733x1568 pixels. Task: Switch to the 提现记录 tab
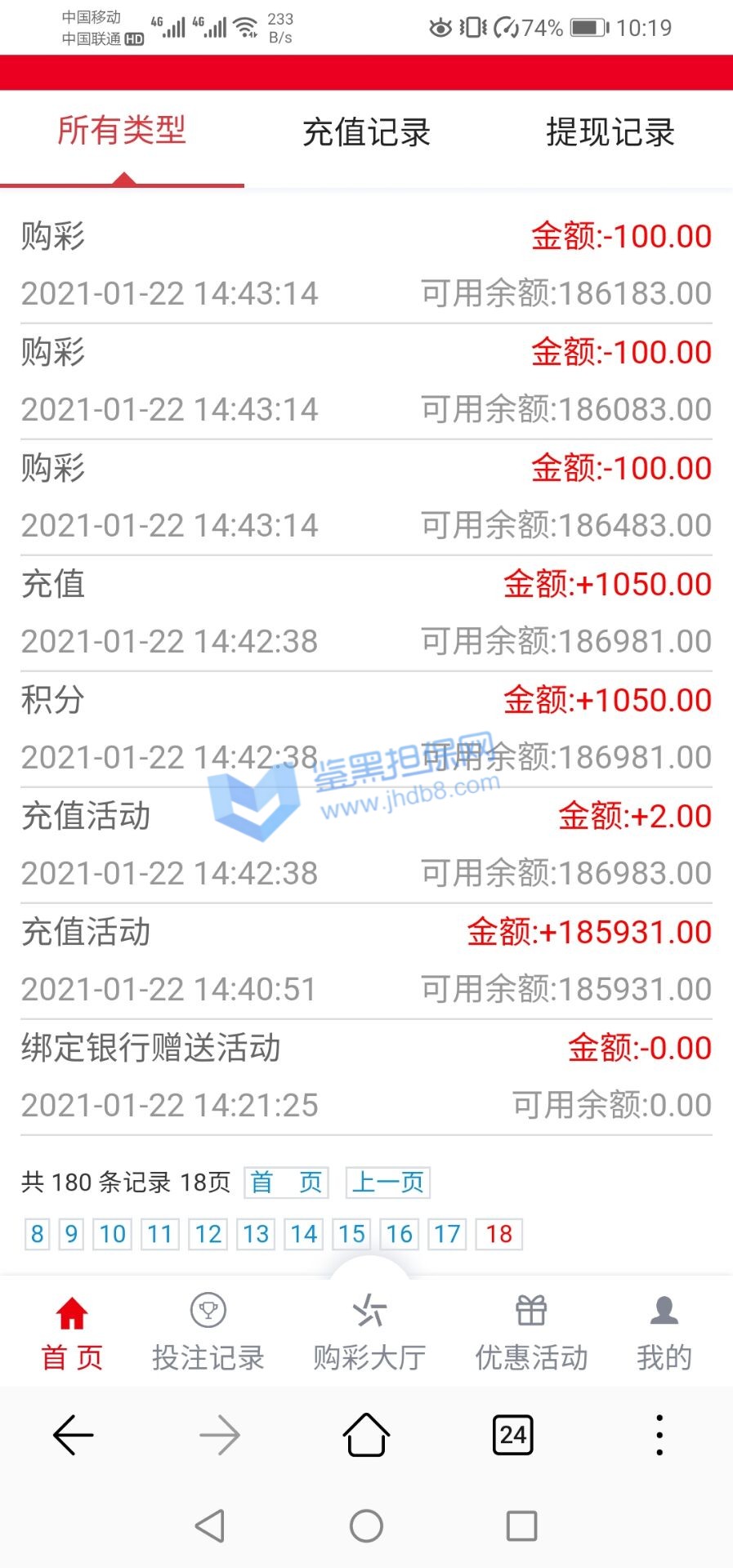610,133
